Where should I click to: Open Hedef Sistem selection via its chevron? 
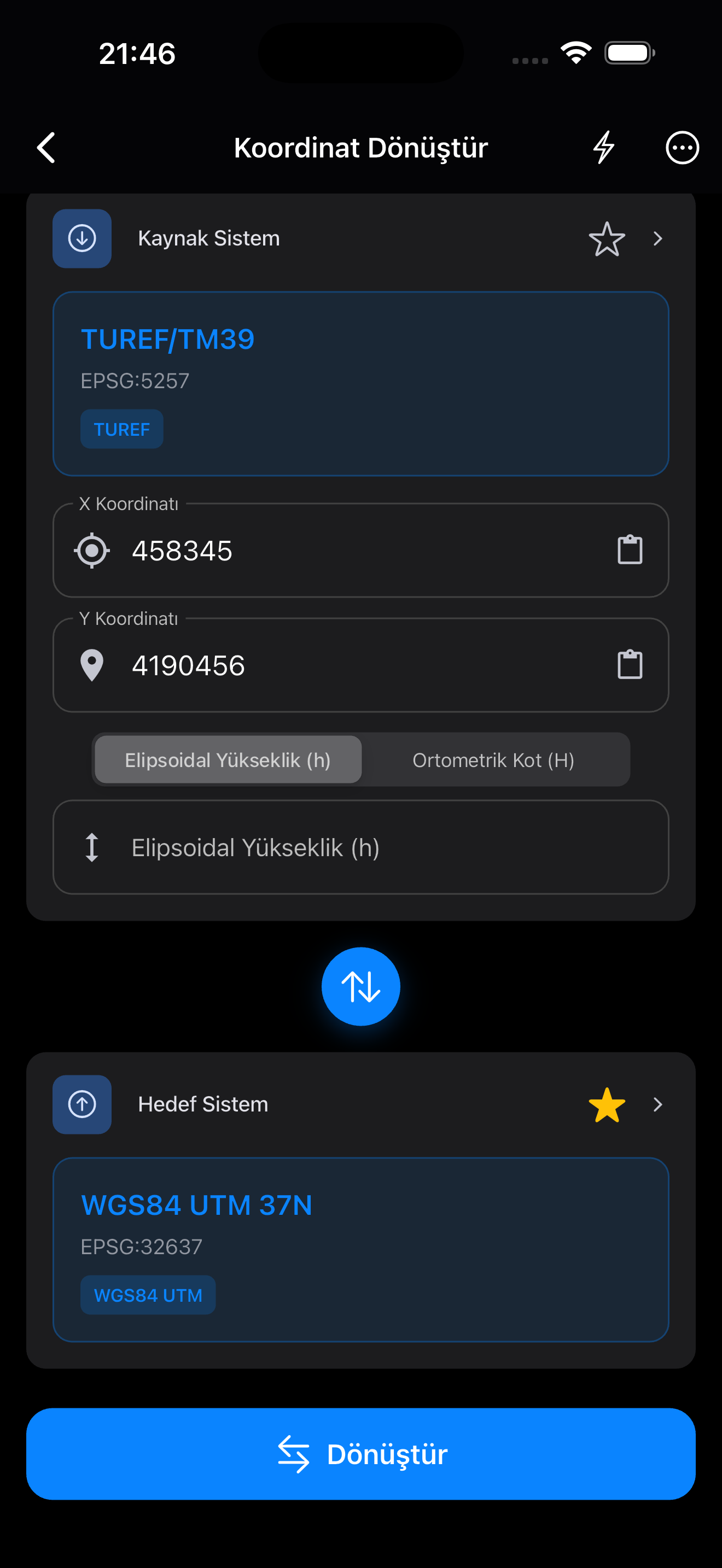657,1104
